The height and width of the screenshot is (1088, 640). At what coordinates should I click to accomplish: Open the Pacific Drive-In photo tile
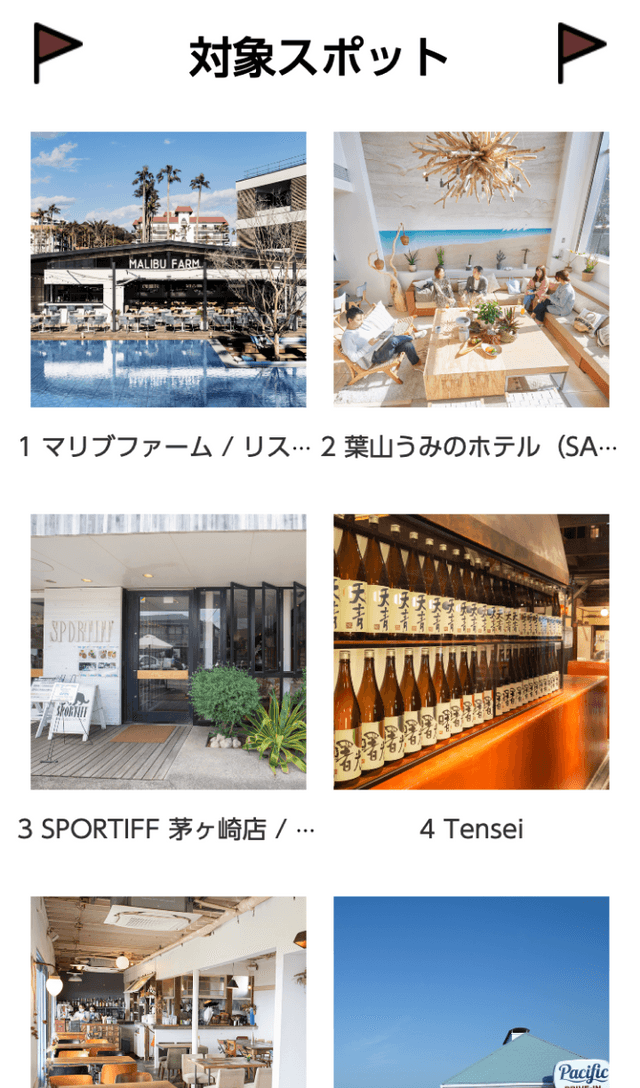point(471,992)
